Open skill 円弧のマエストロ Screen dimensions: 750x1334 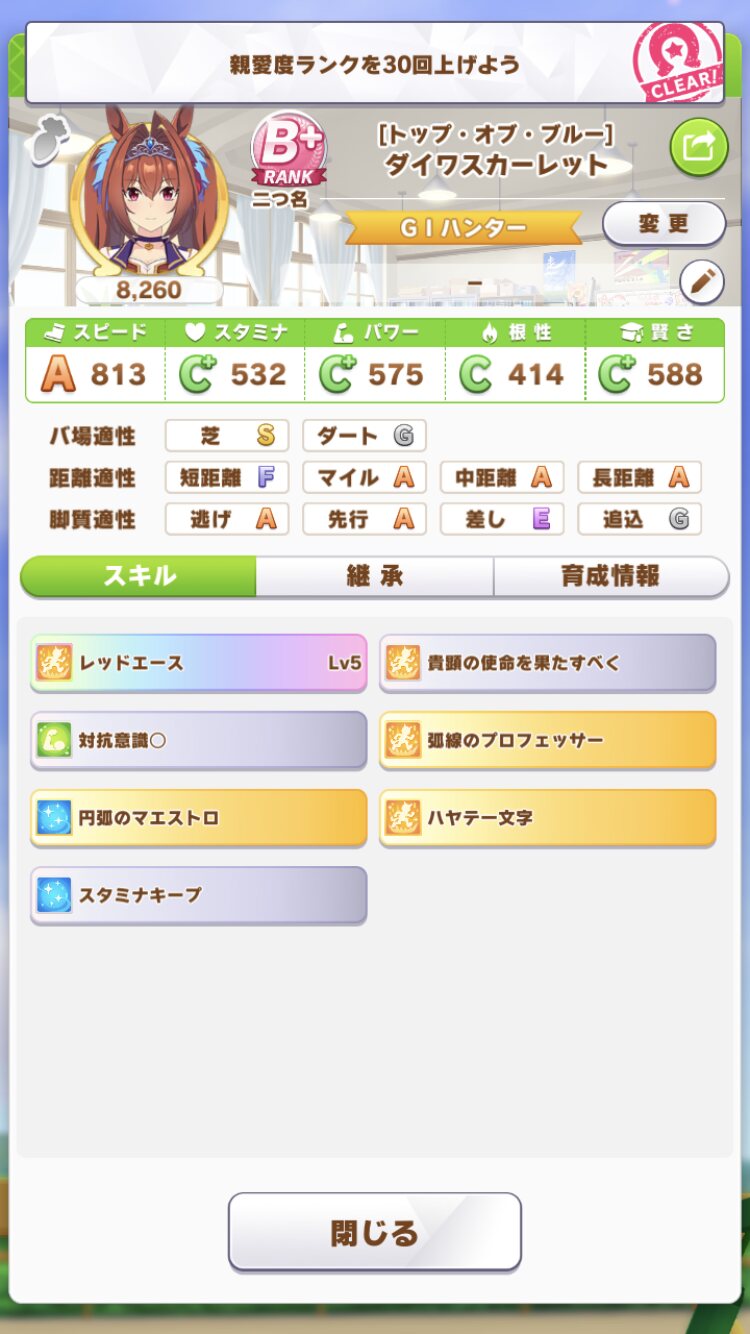click(x=198, y=817)
